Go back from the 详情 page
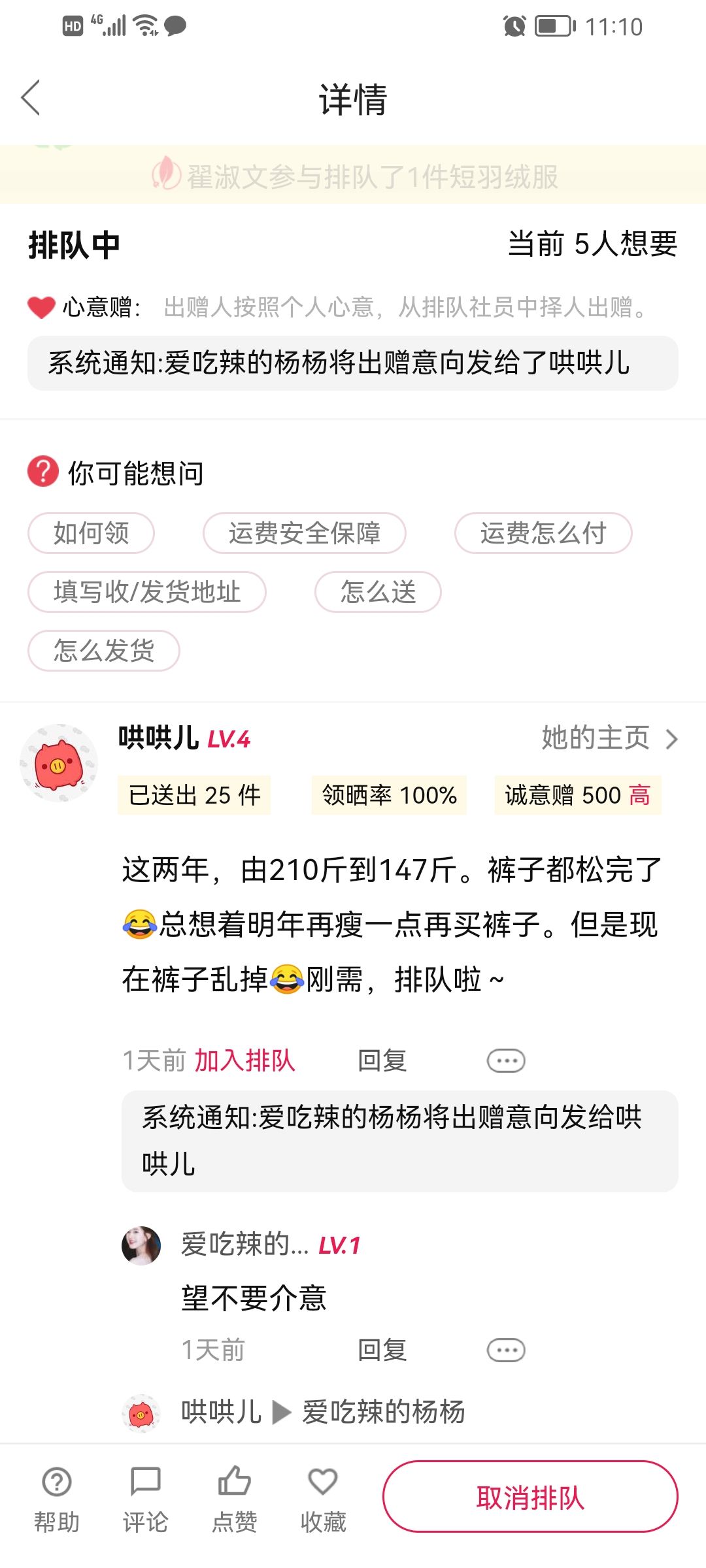 pos(31,98)
